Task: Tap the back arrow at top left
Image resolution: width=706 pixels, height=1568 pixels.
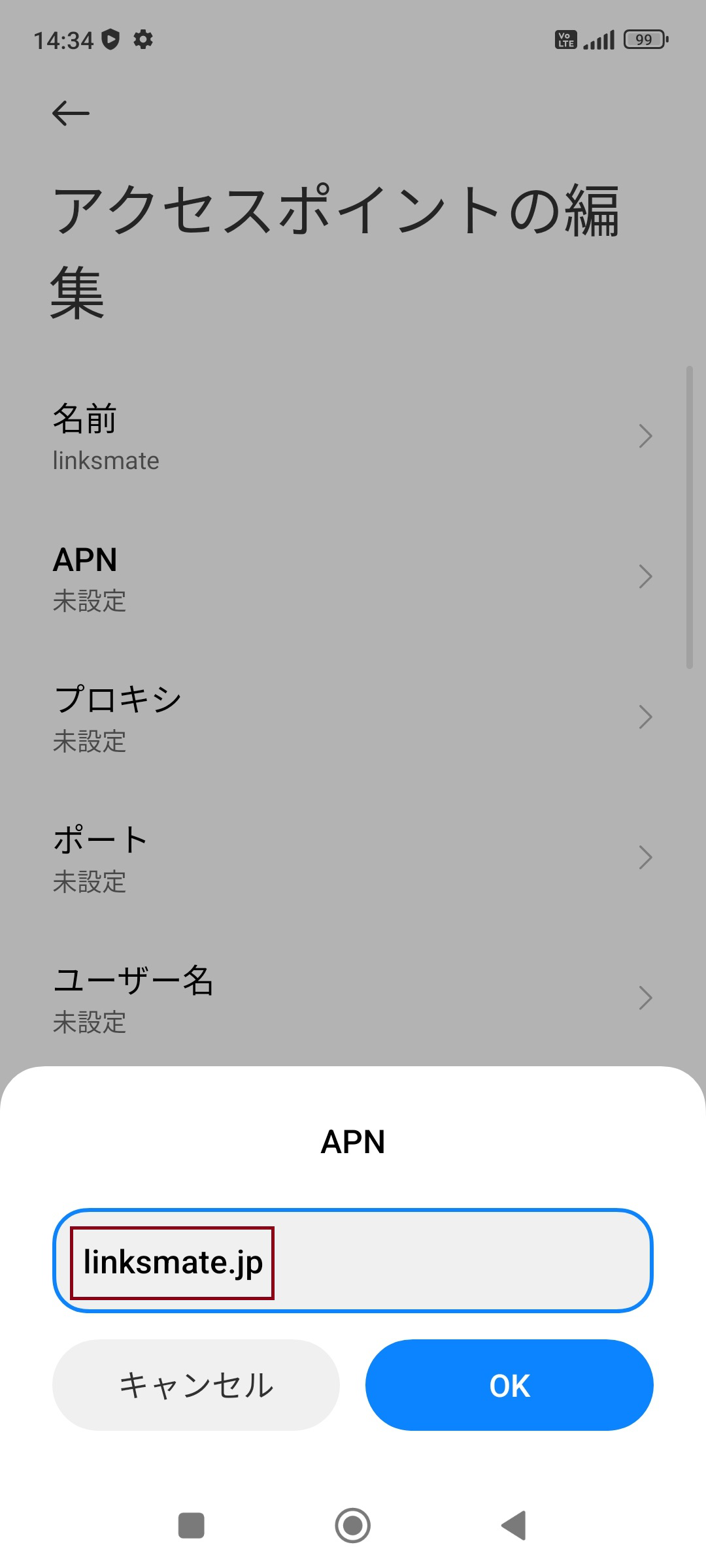Action: click(x=70, y=112)
